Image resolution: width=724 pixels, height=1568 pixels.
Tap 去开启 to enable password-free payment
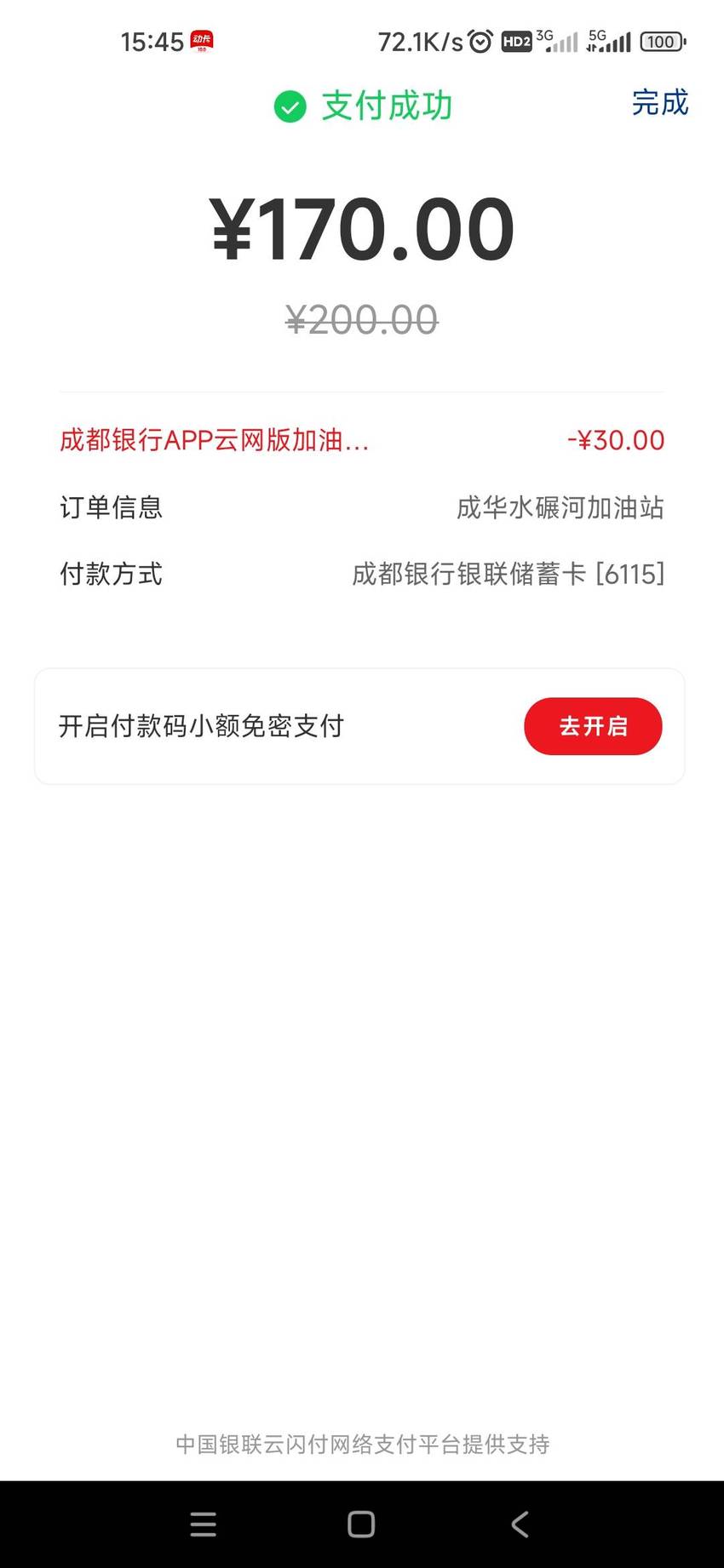coord(593,726)
